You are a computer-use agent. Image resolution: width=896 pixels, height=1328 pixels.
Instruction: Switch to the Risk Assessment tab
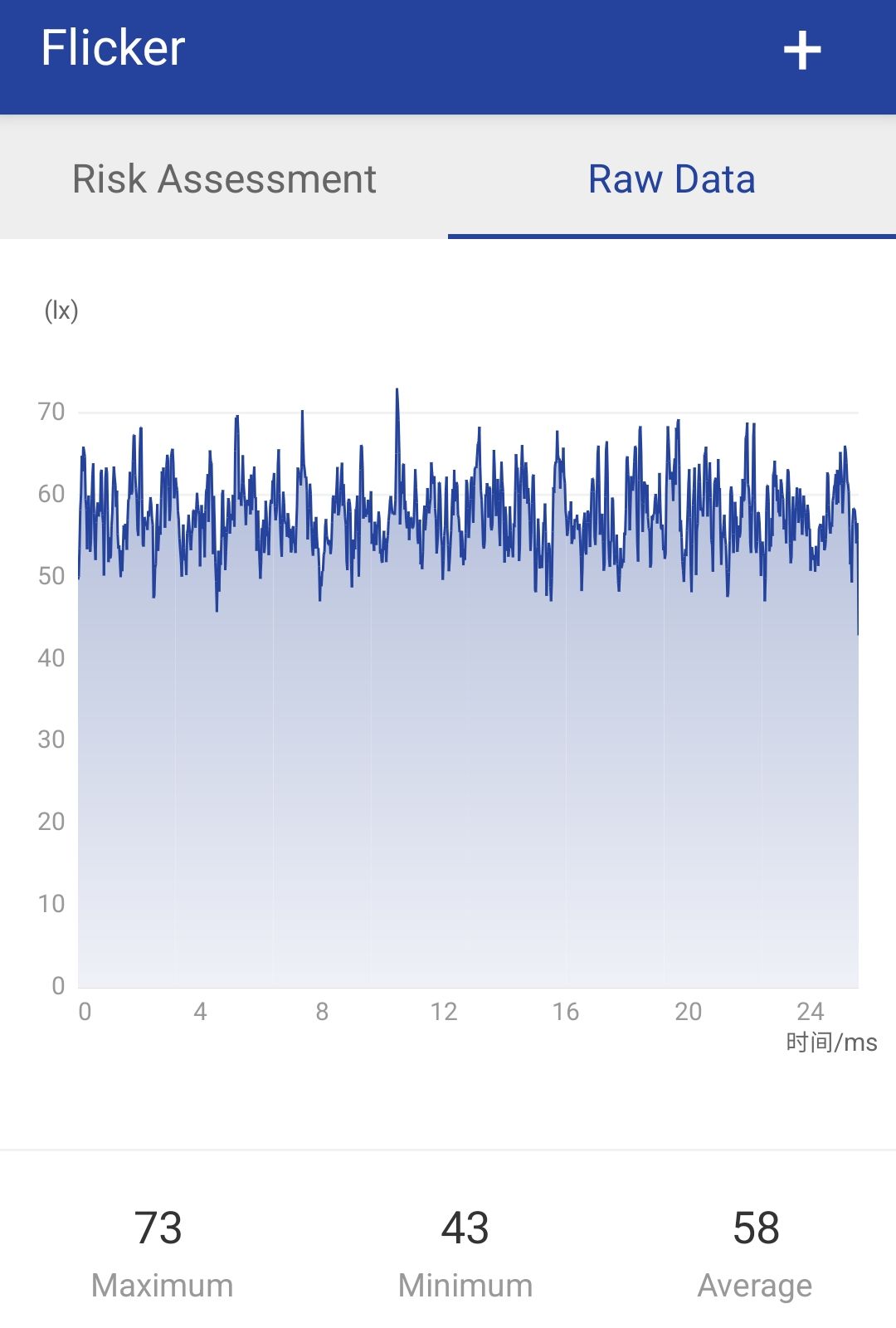[x=224, y=179]
